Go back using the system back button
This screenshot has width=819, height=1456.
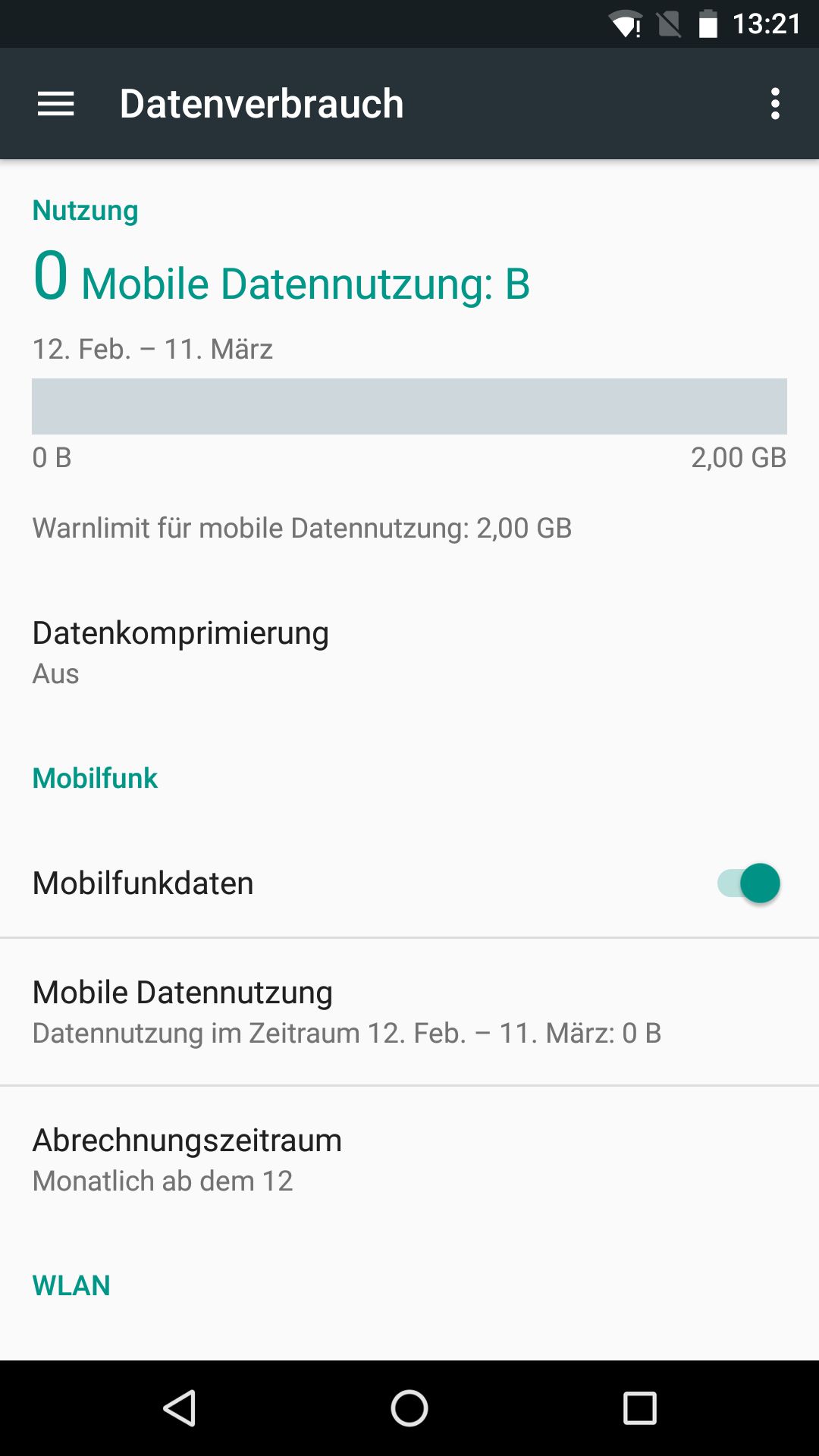pos(180,1408)
